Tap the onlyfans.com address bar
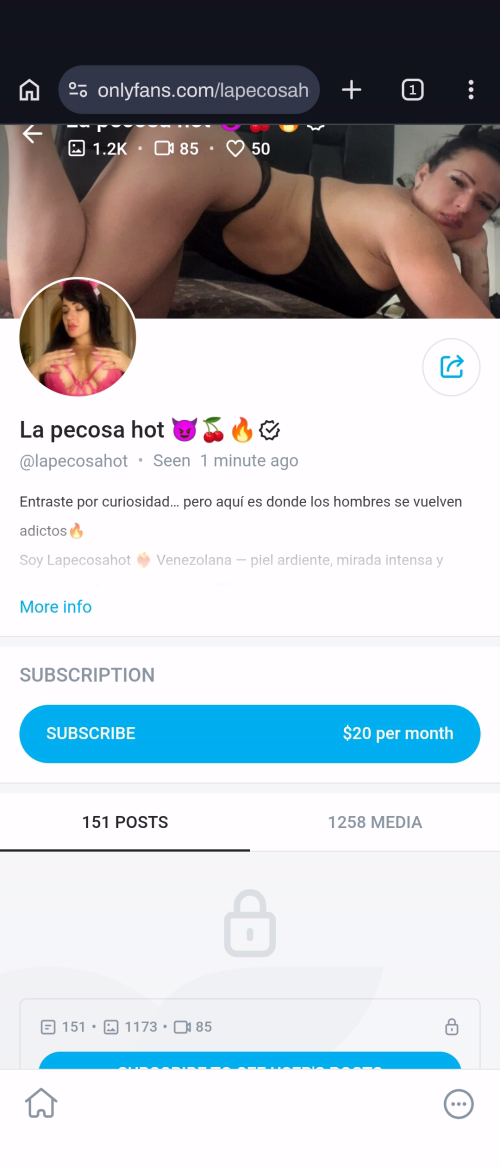Viewport: 500px width, 1167px height. [x=189, y=90]
